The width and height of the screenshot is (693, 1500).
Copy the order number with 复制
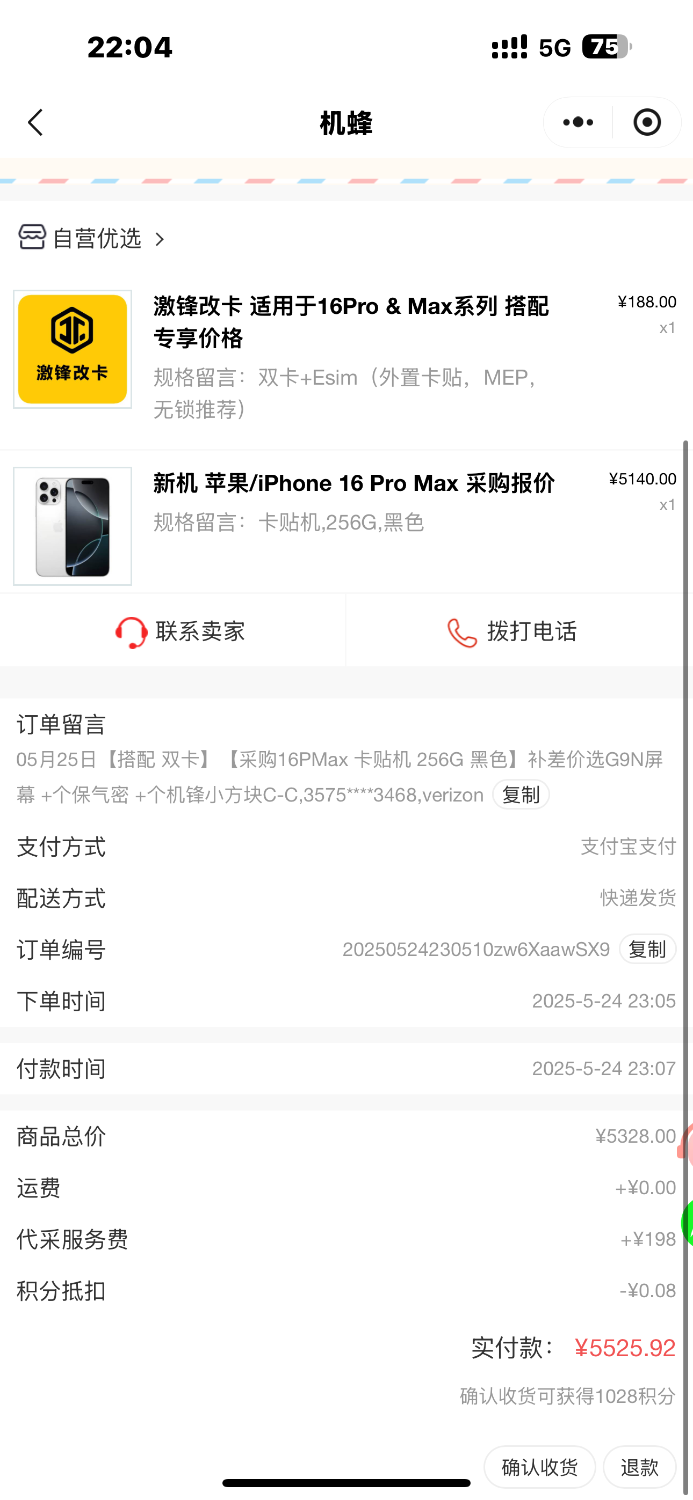pyautogui.click(x=647, y=949)
